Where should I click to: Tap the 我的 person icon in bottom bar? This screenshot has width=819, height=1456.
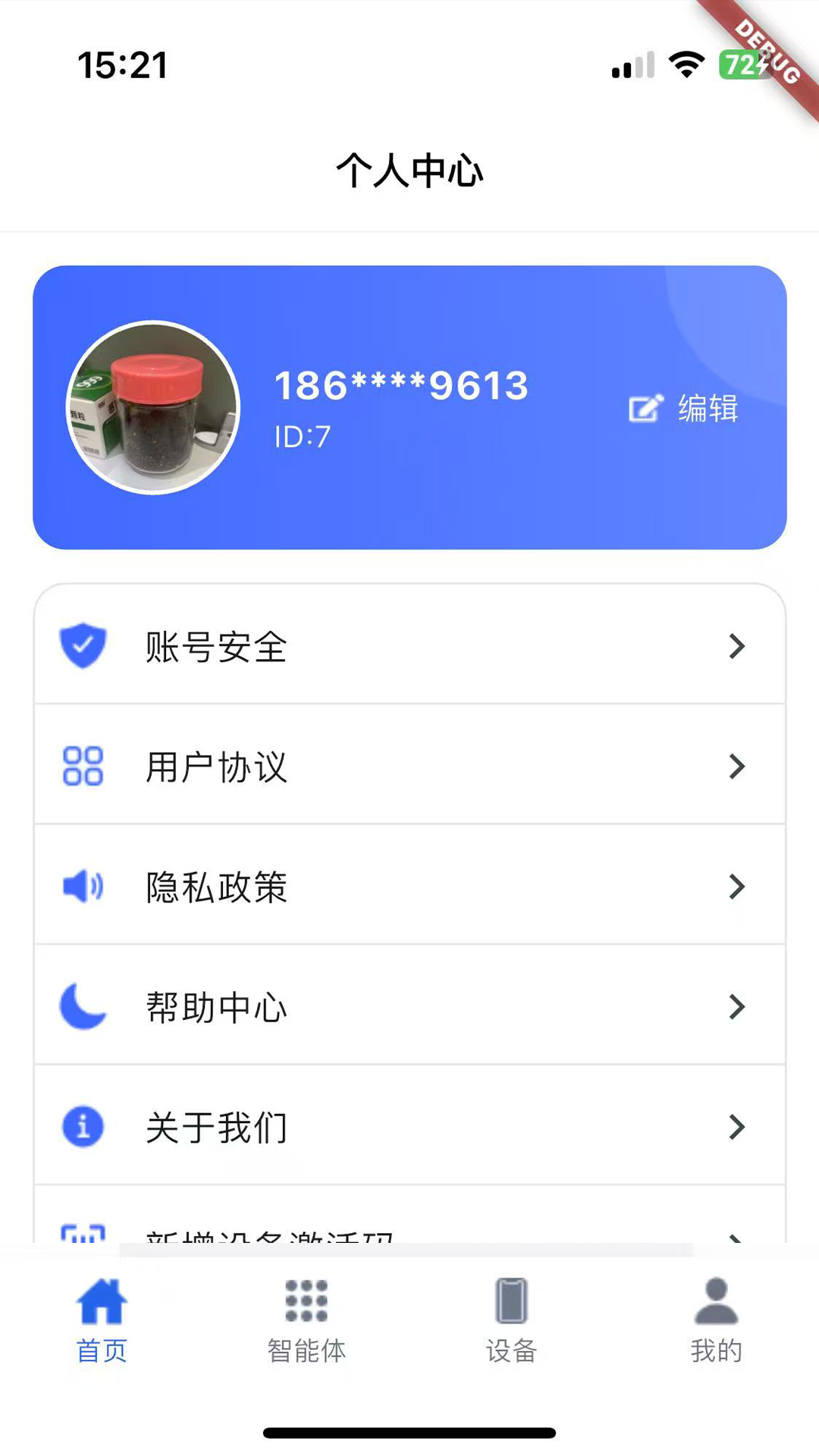714,1299
